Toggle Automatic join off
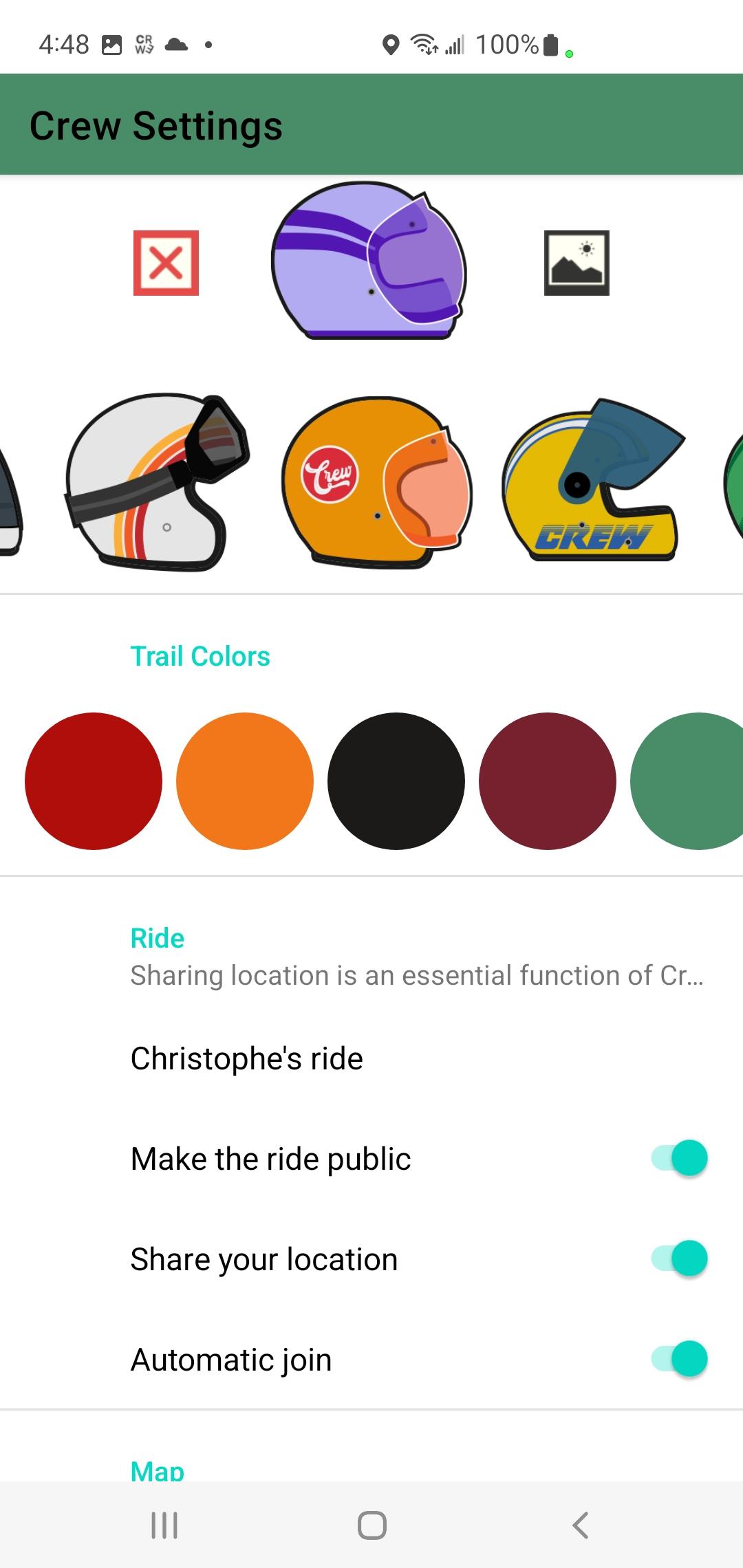The height and width of the screenshot is (1568, 743). click(679, 1359)
